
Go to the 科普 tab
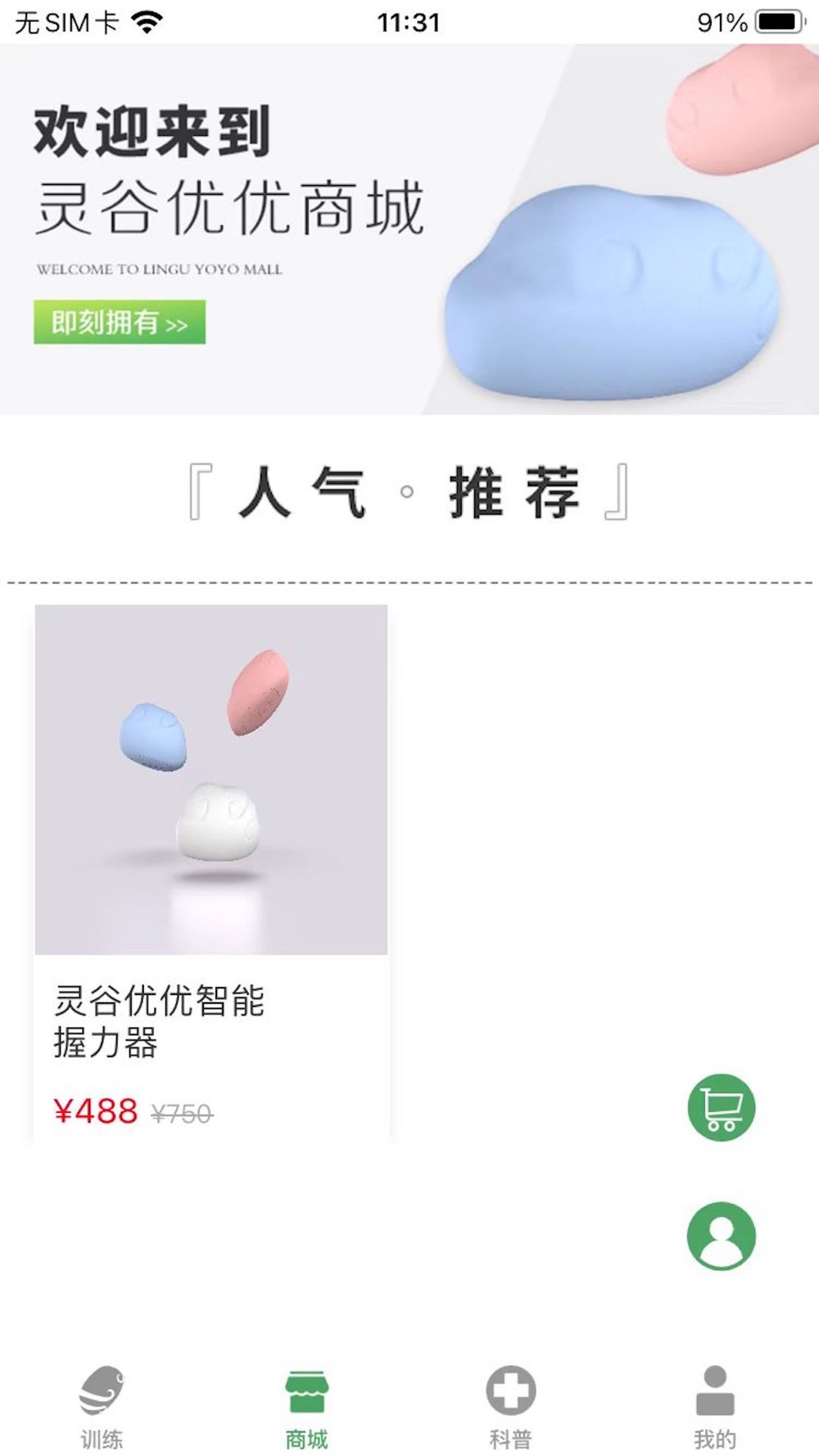tap(511, 1405)
